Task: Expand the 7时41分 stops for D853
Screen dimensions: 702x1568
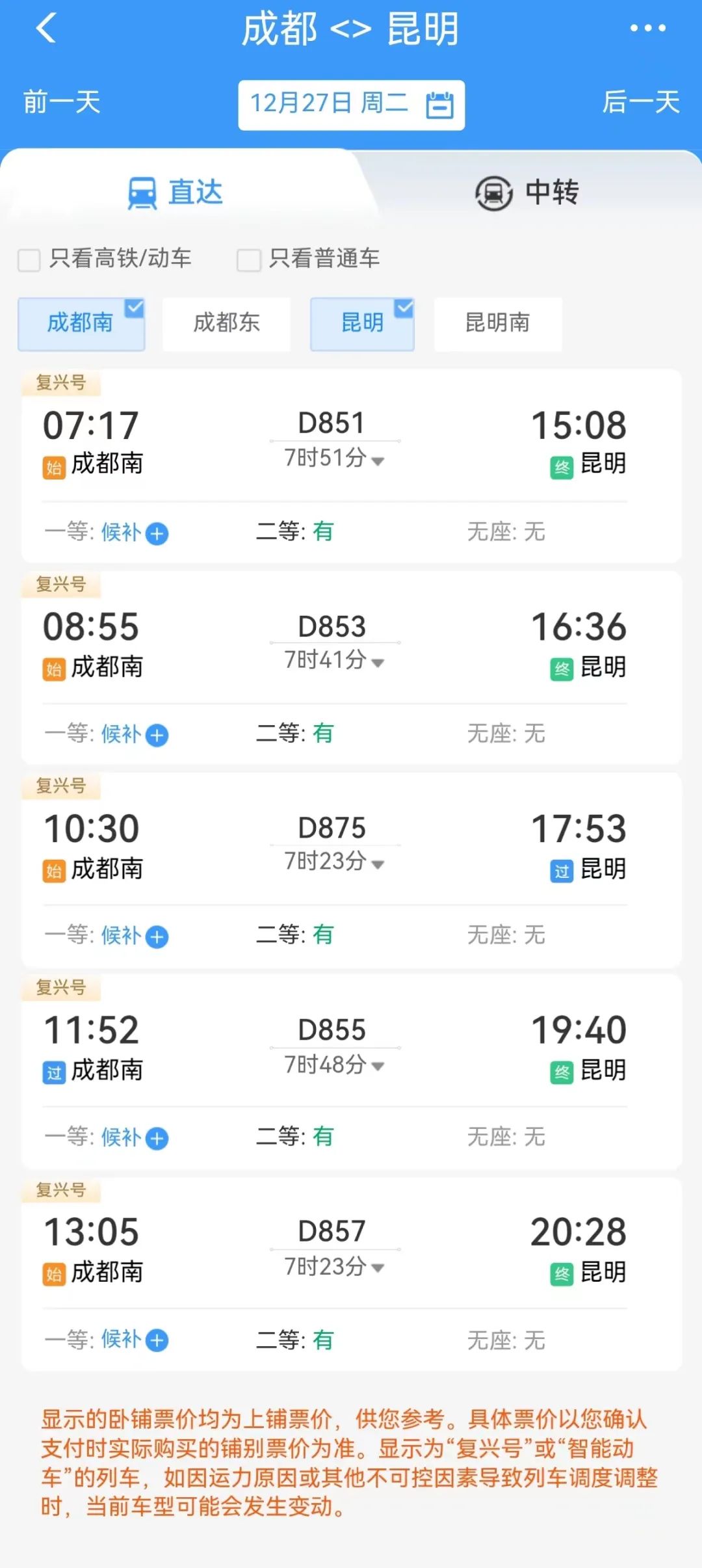Action: point(334,661)
